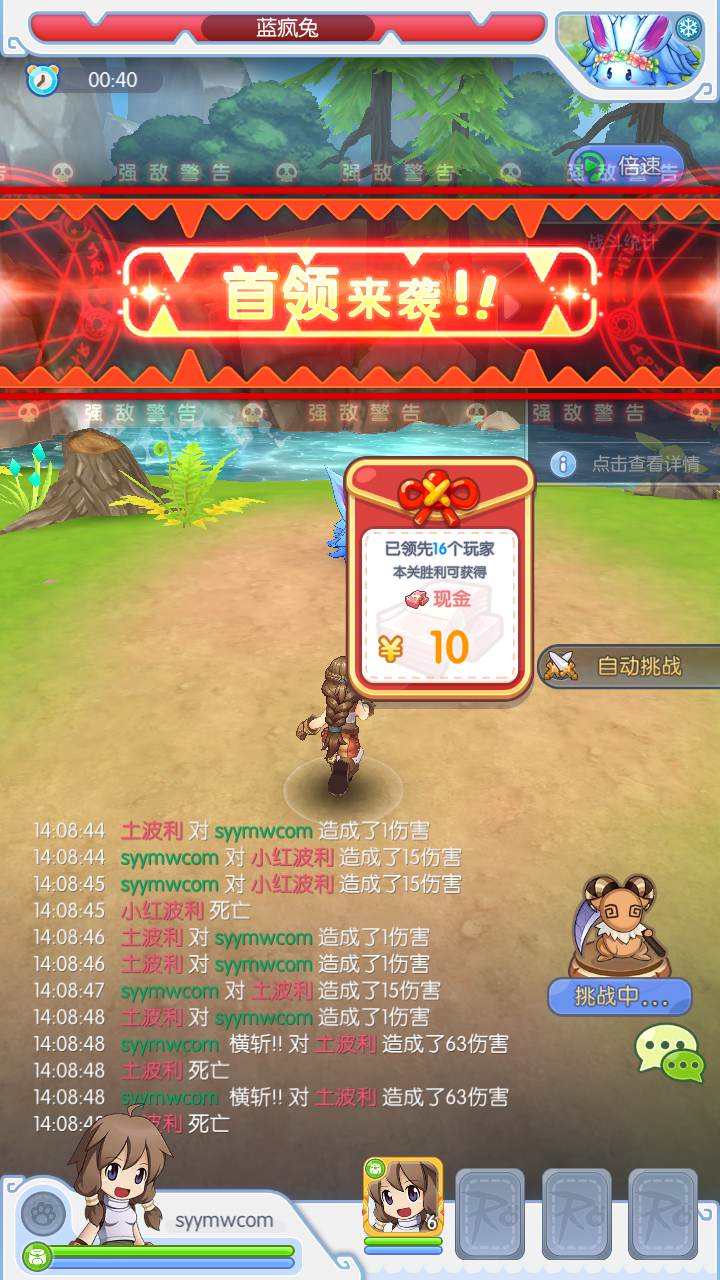Select the hero skill card

pyautogui.click(x=403, y=1197)
